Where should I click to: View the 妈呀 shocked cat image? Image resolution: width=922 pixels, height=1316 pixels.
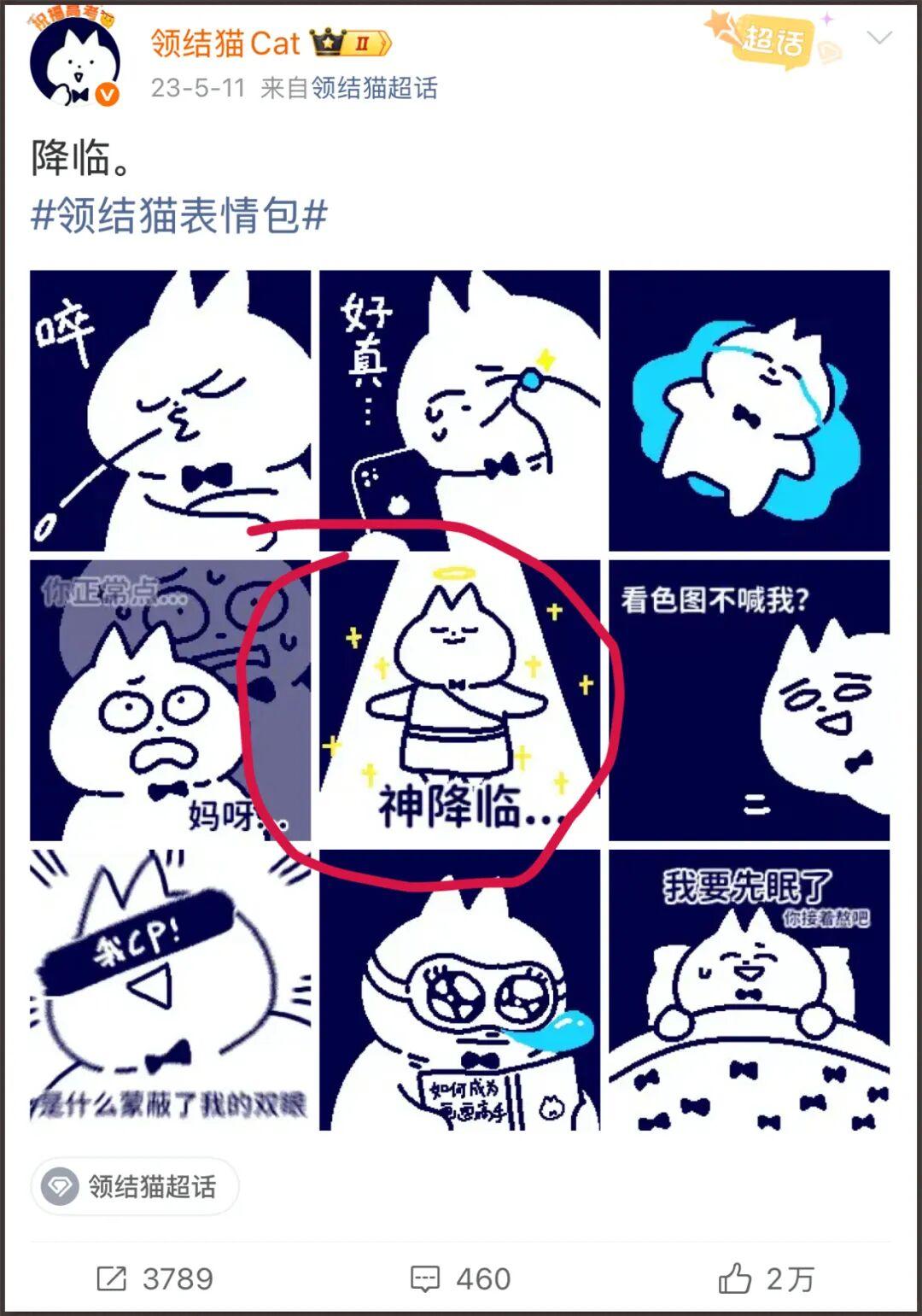[x=170, y=700]
